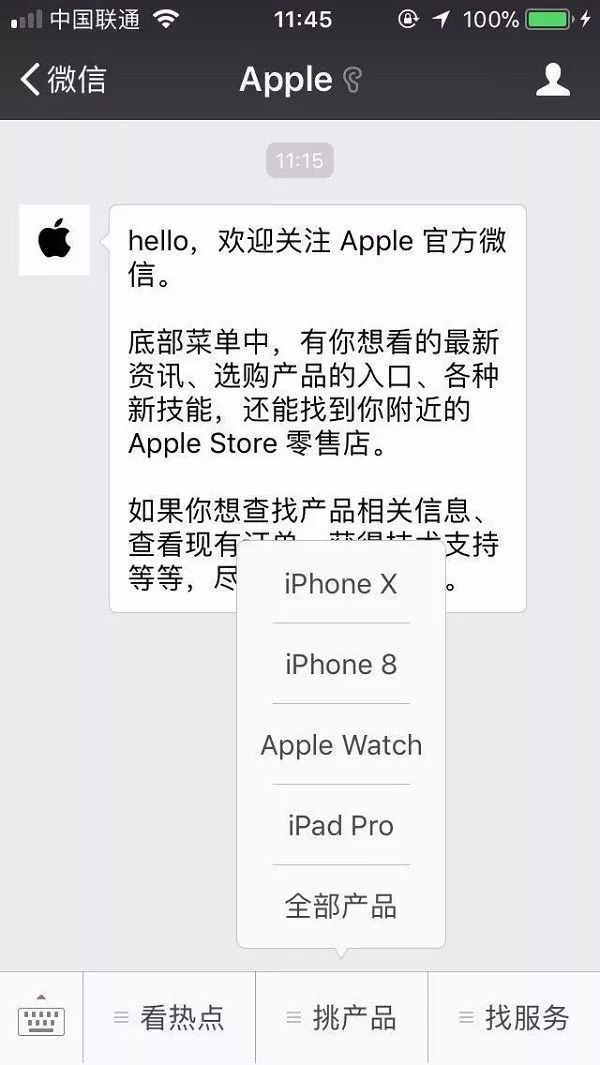Select iPhone X from the menu
Screen dimensions: 600x1065
point(341,585)
